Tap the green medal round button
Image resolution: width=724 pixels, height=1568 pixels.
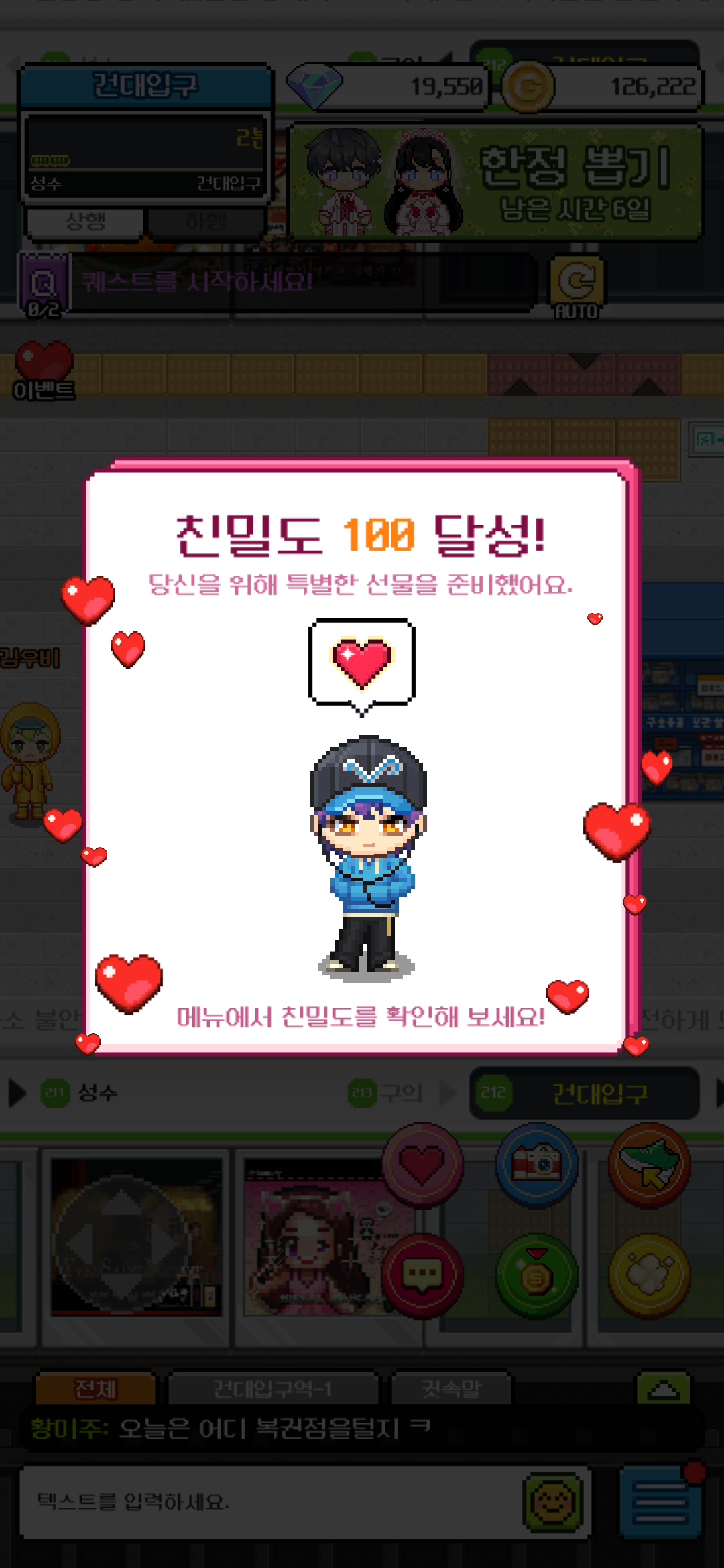click(536, 1275)
